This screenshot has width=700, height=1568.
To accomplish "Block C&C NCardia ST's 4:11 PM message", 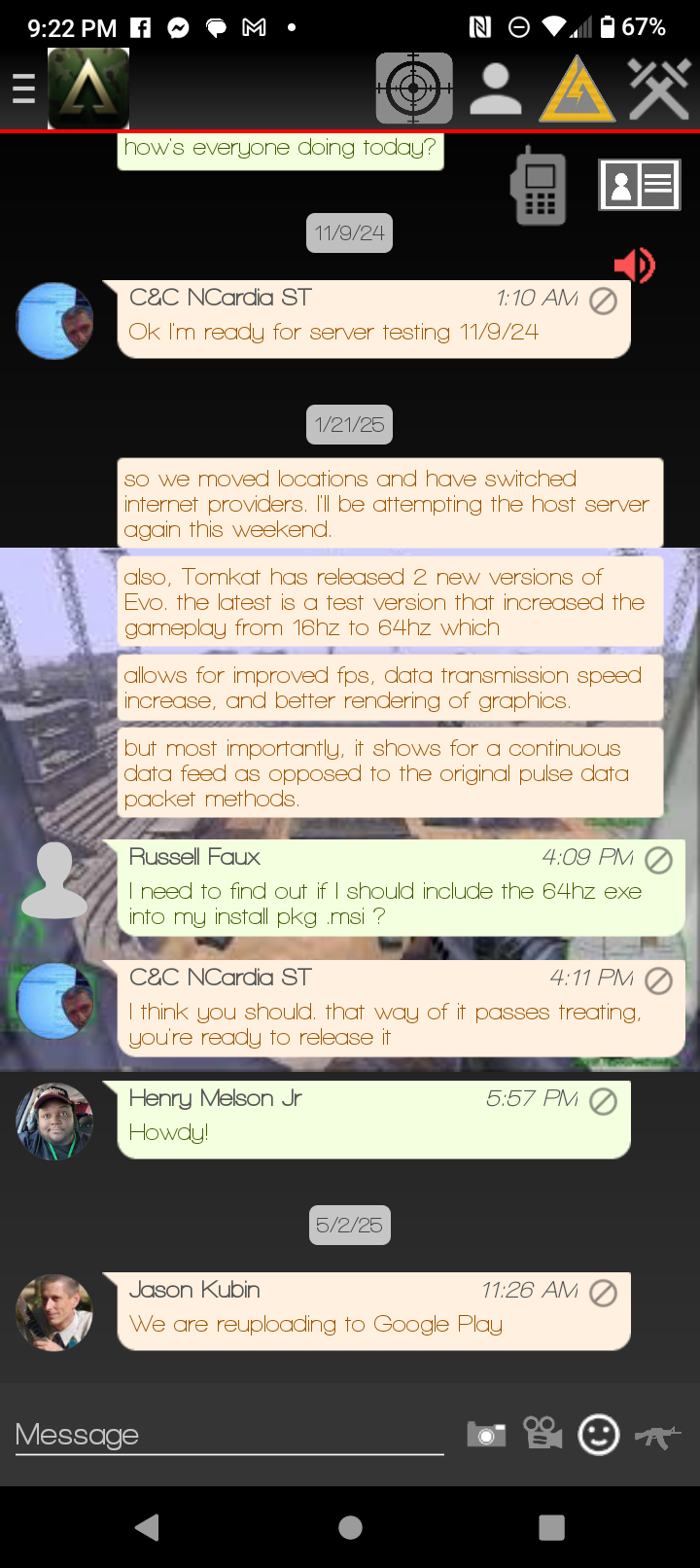I will point(659,980).
